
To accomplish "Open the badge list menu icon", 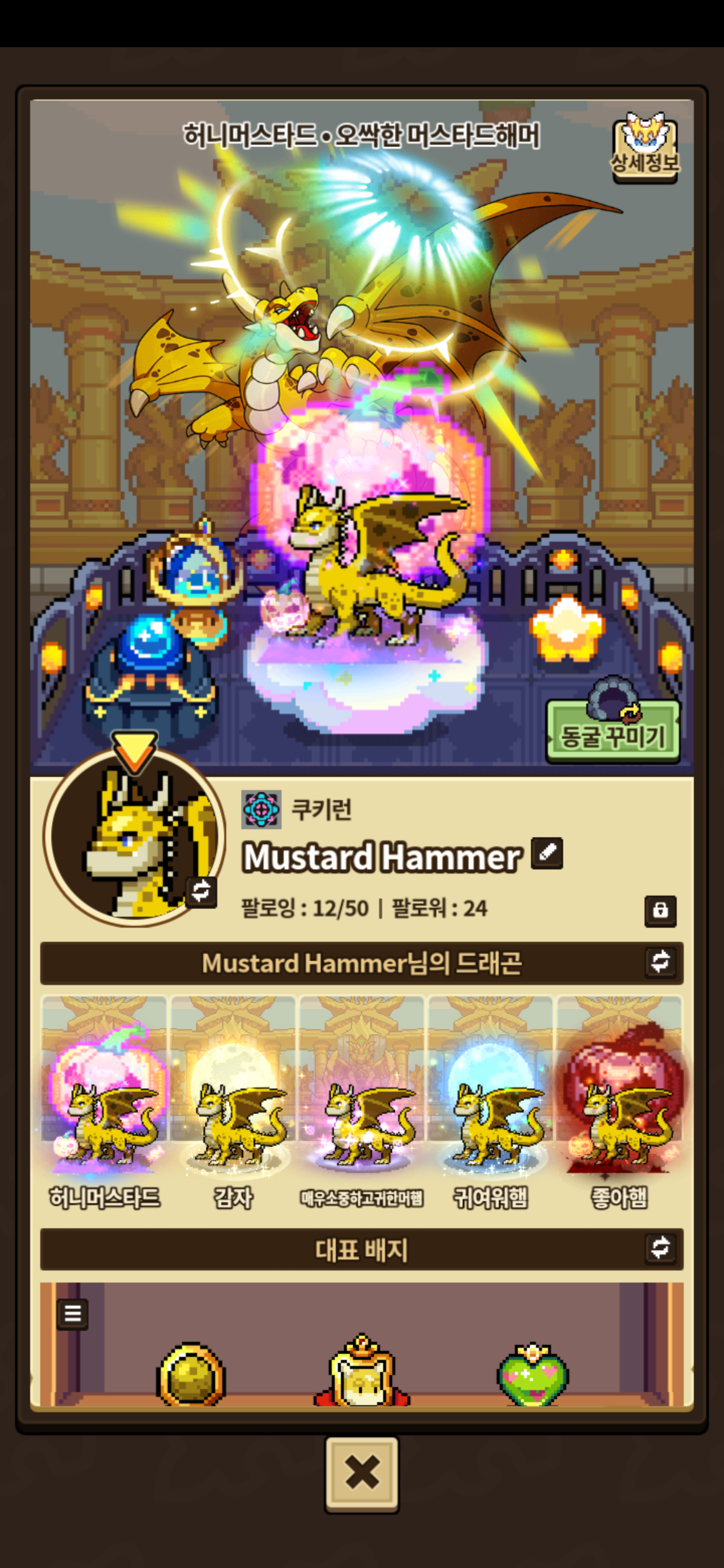I will [72, 1314].
